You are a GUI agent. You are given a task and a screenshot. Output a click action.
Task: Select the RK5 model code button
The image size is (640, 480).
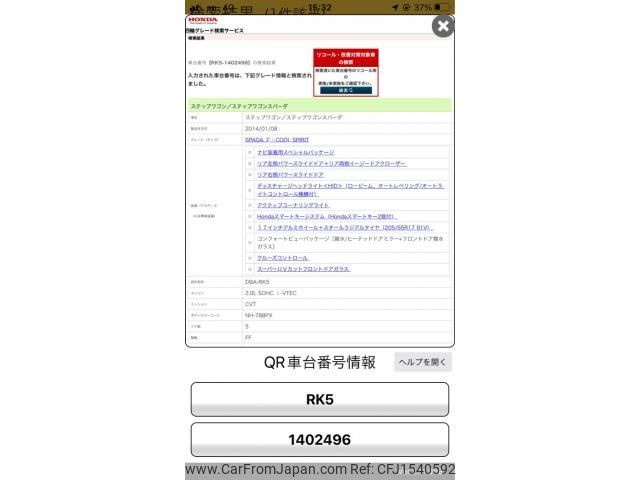click(x=319, y=399)
